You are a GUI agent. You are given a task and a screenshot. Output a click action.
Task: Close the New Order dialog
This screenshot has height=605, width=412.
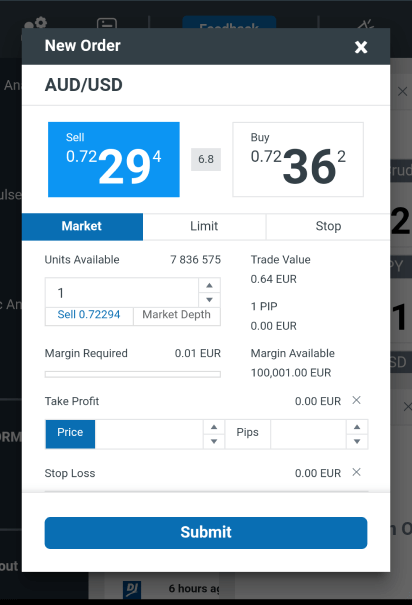[361, 47]
